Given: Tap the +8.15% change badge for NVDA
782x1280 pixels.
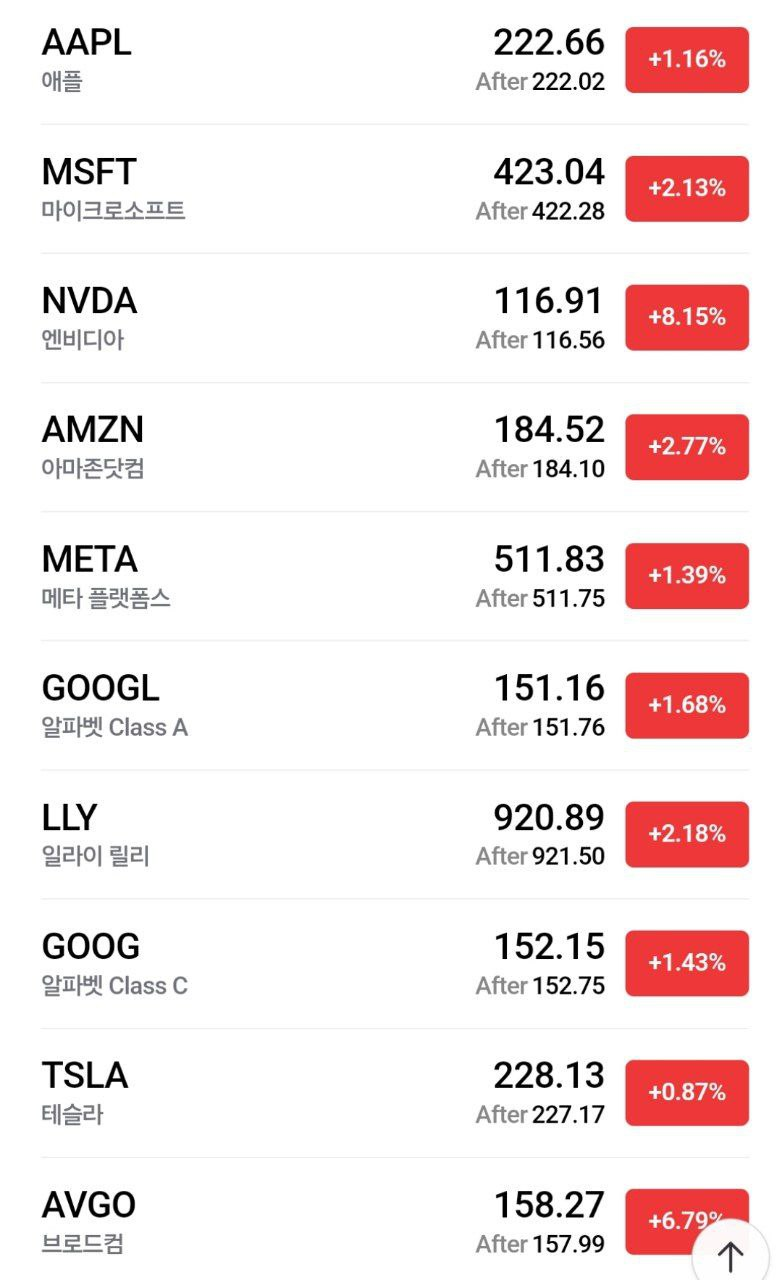Looking at the screenshot, I should (687, 318).
